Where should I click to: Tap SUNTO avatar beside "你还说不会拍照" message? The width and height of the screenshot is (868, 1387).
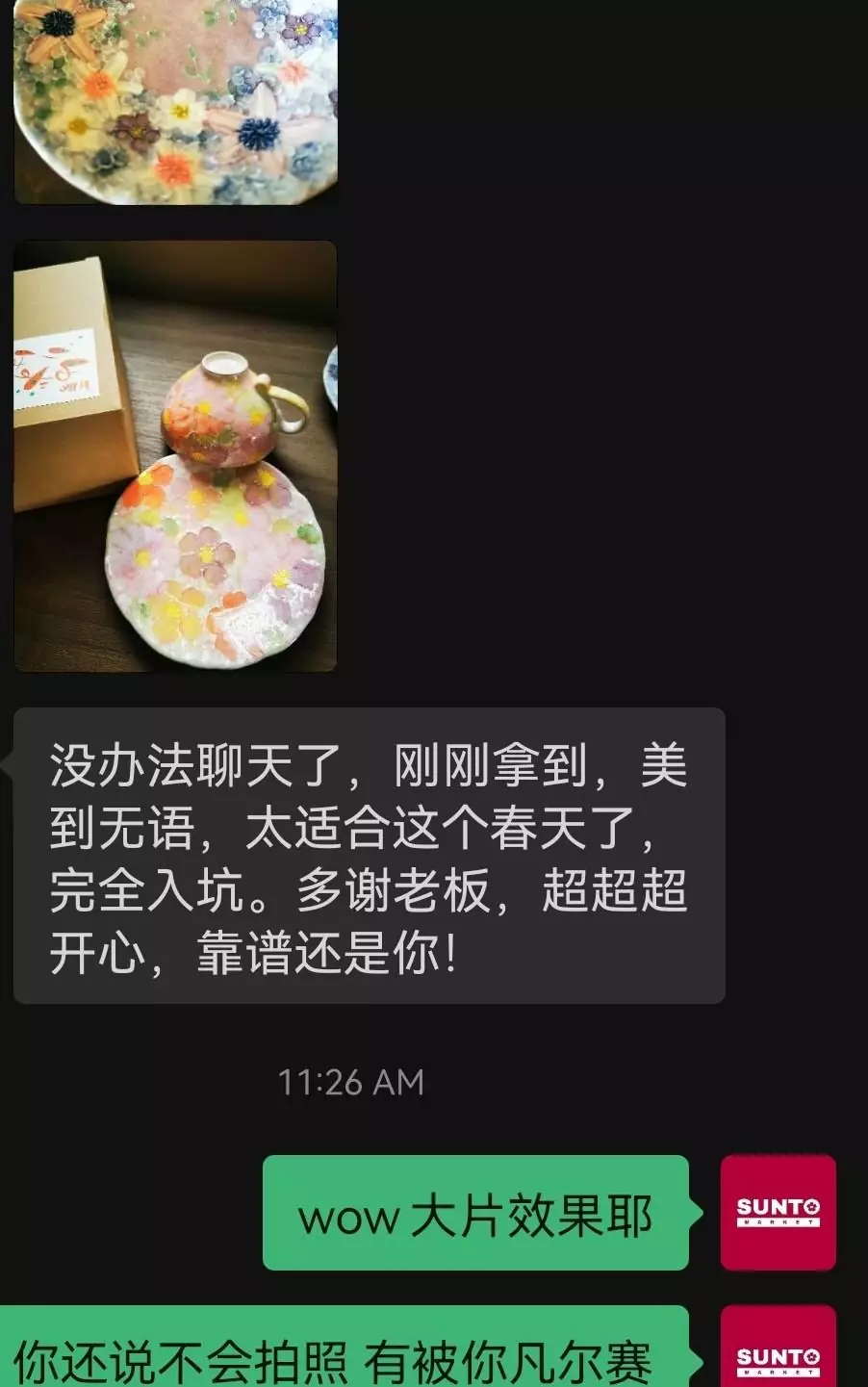[x=778, y=1349]
